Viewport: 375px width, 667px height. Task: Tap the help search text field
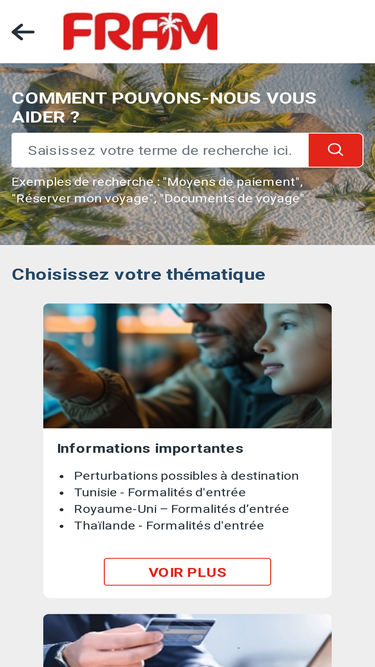(x=160, y=150)
